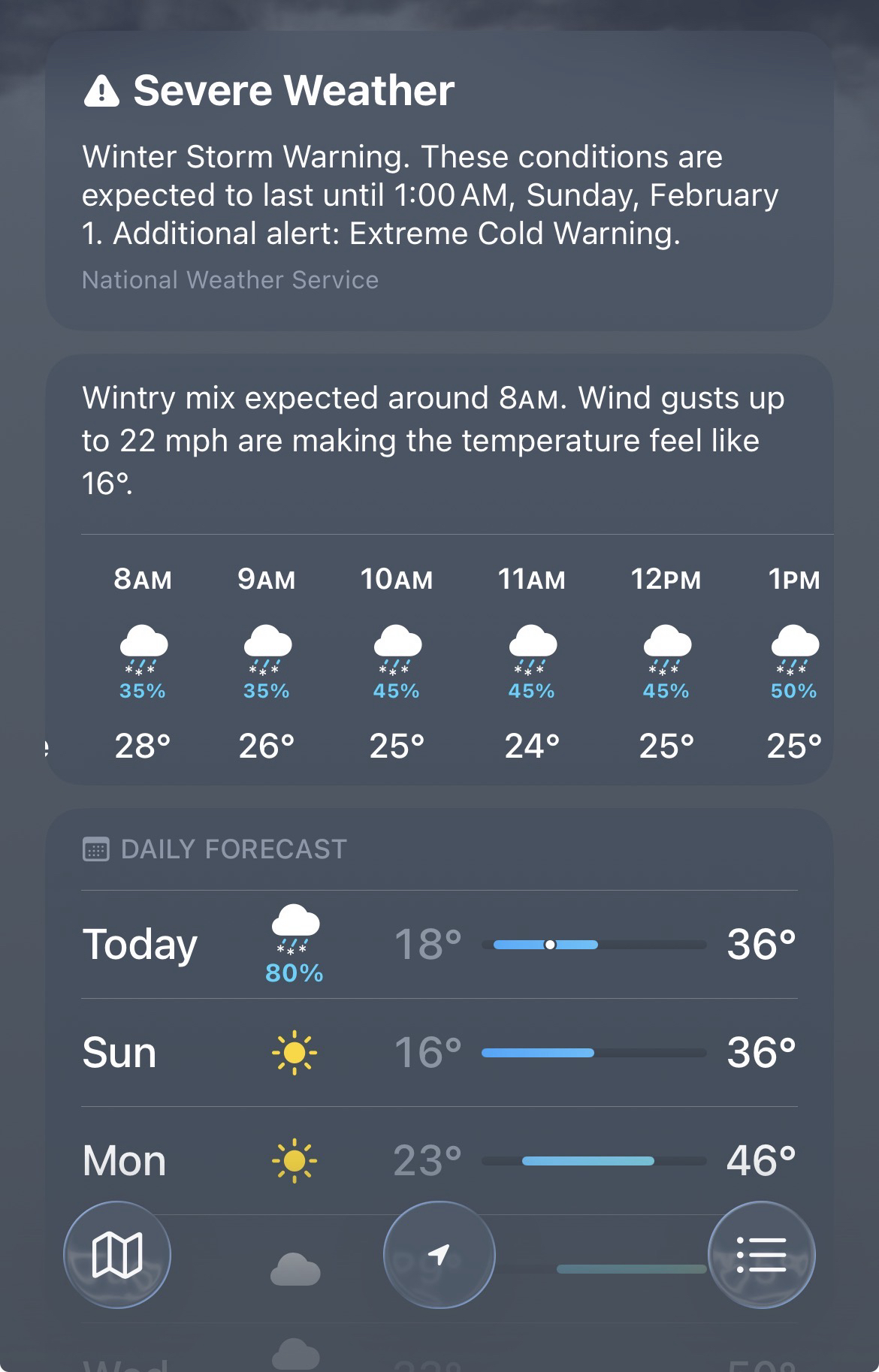
Task: Tap the current location arrow button
Action: pos(439,1255)
